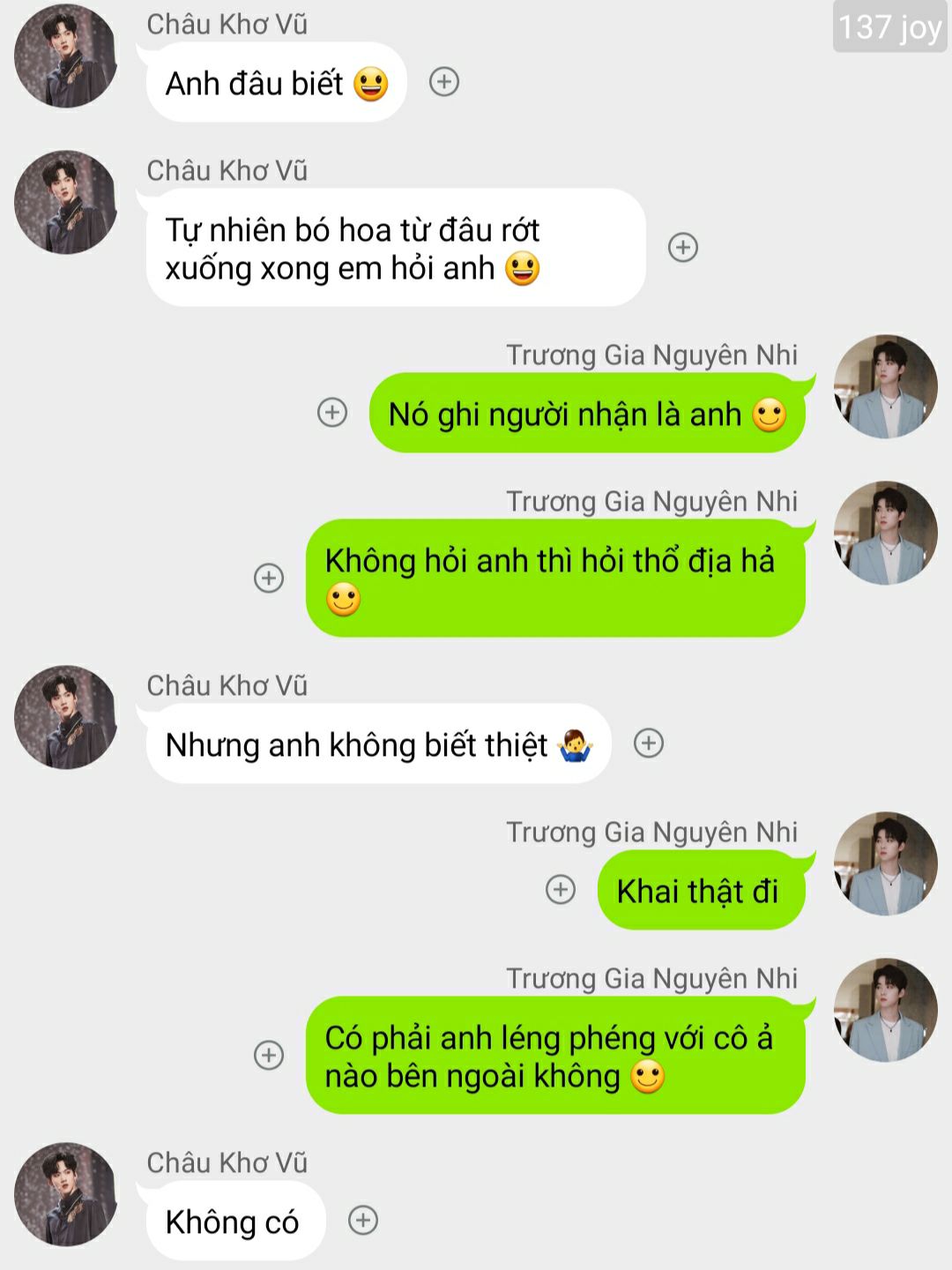This screenshot has width=952, height=1270.
Task: Tap the plus icon next to "Tự nhiên bó hoa" message
Action: pos(683,247)
